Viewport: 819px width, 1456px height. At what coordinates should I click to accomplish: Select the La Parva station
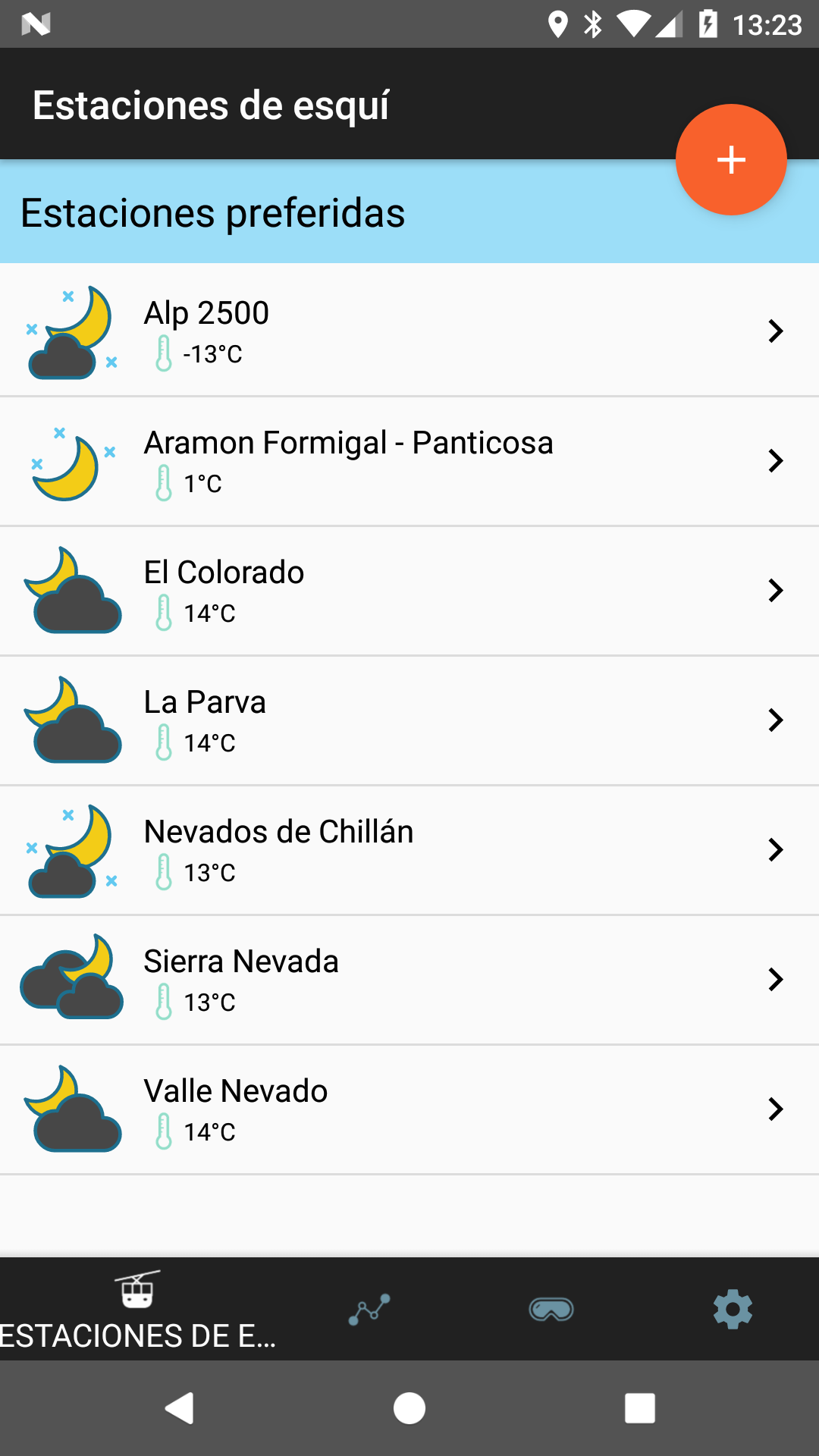(409, 720)
